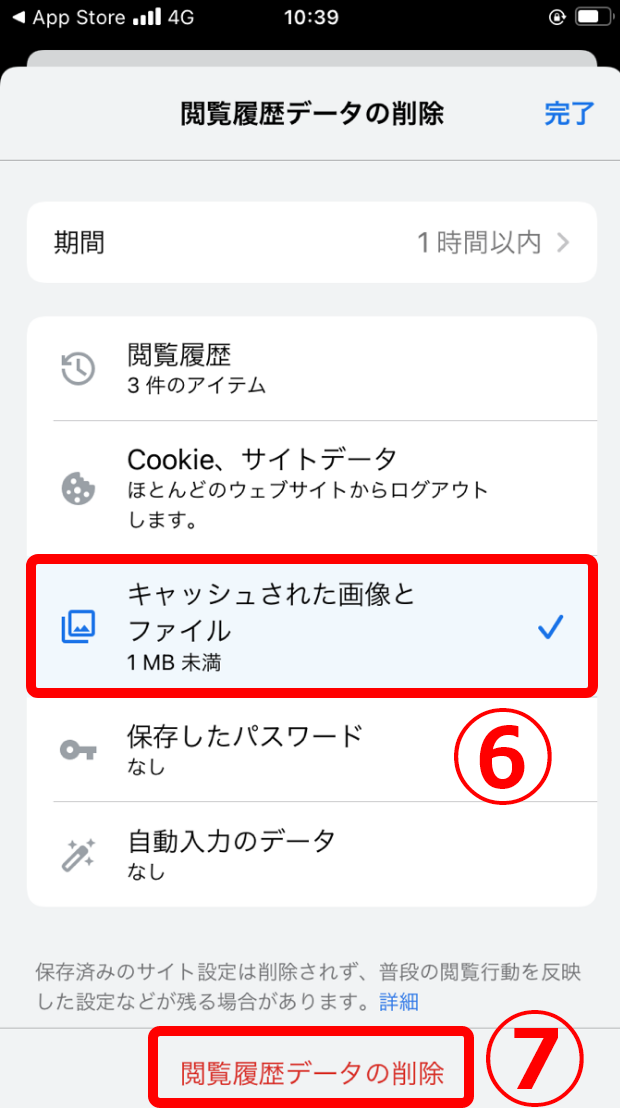Tap 完了 to close the sheet
620x1108 pixels.
tap(569, 114)
